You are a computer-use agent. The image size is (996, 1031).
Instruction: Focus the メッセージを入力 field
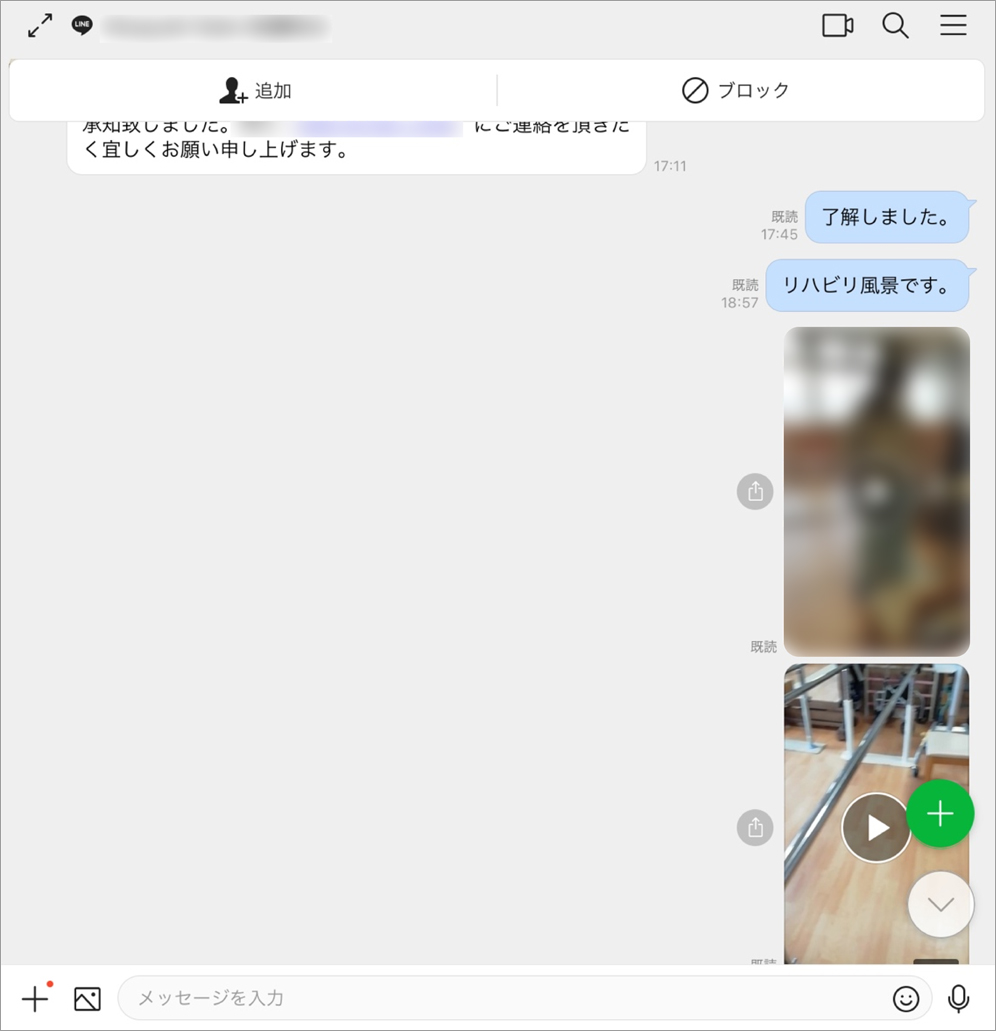(500, 998)
